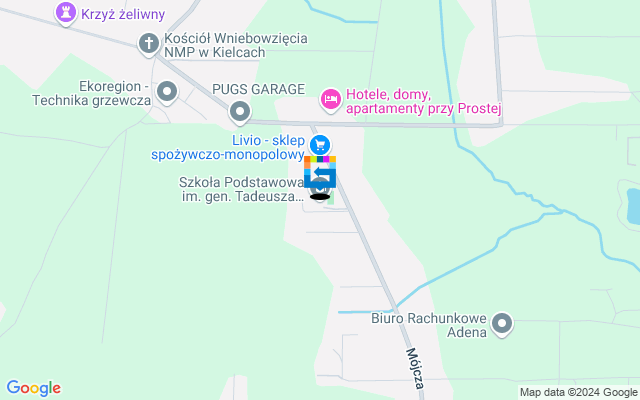640x400 pixels.
Task: View the Hotele, domy, apartamenty przy Prostej marker
Action: coord(328,99)
